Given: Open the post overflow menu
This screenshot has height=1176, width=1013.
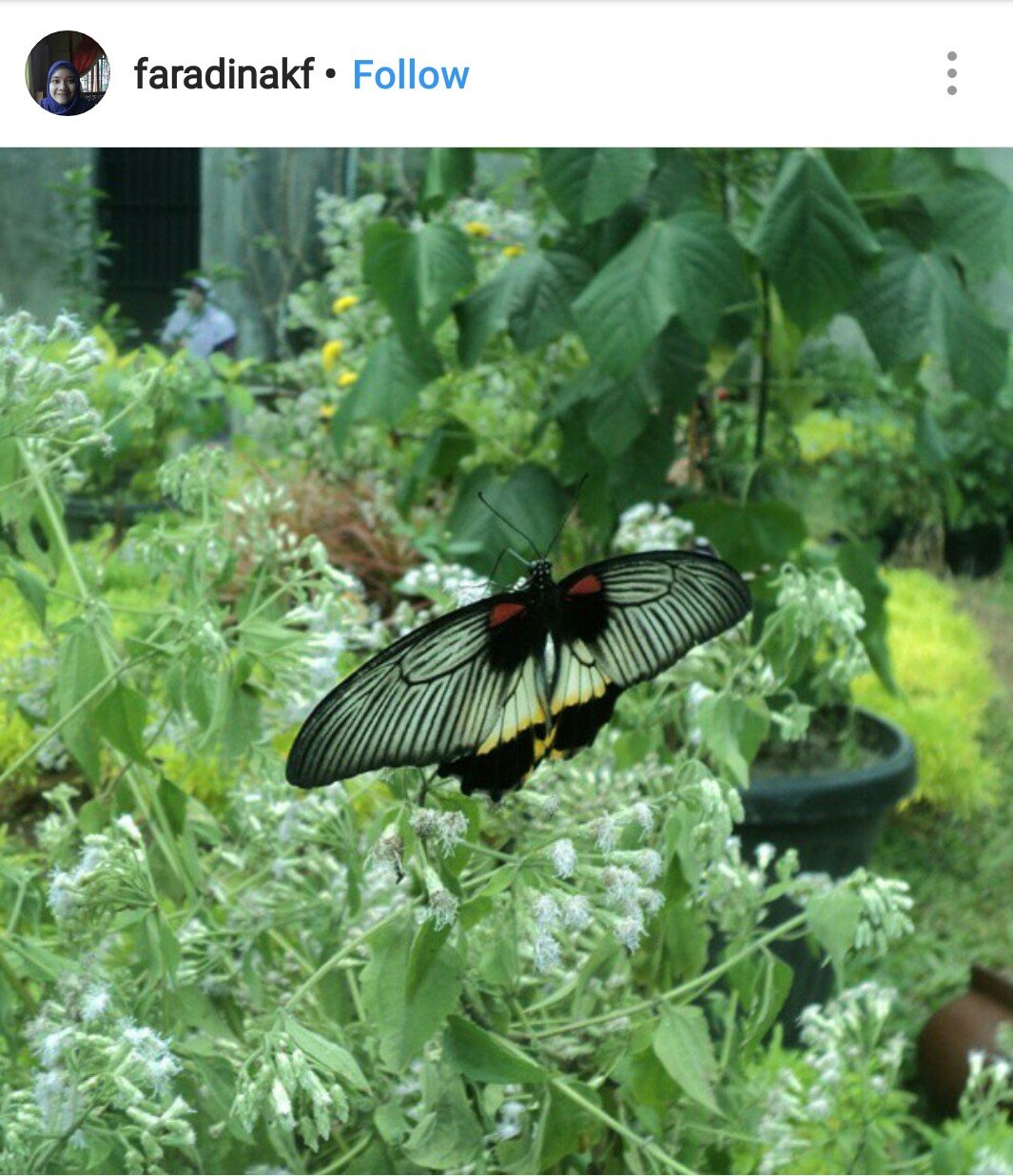Looking at the screenshot, I should pyautogui.click(x=951, y=73).
